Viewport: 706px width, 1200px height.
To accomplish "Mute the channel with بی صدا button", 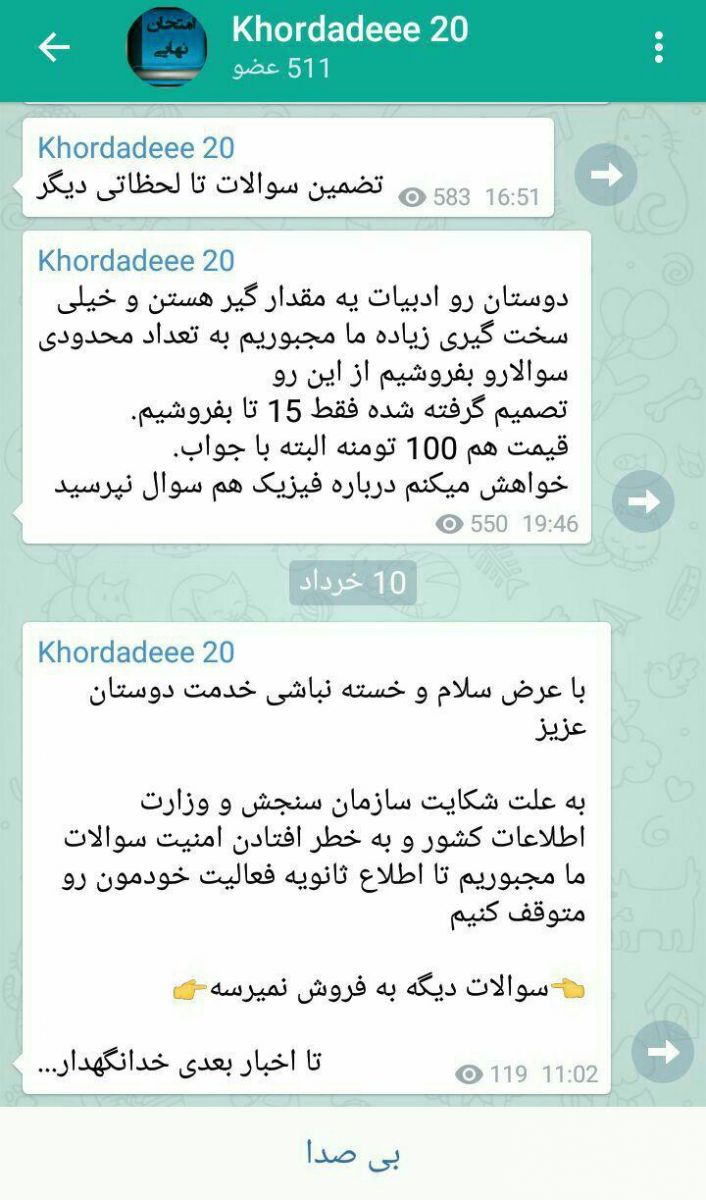I will (353, 1155).
